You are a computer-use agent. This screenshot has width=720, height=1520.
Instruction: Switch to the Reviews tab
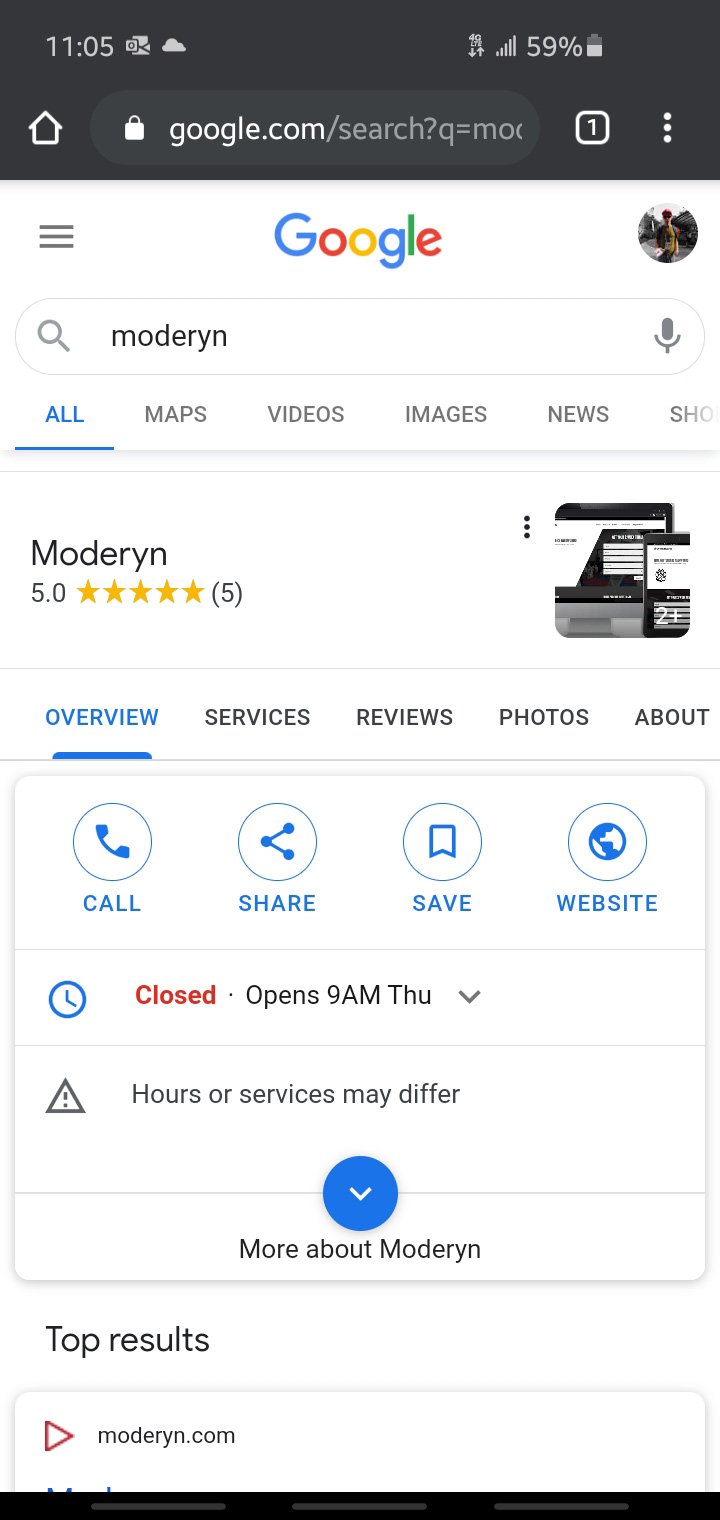[x=404, y=717]
